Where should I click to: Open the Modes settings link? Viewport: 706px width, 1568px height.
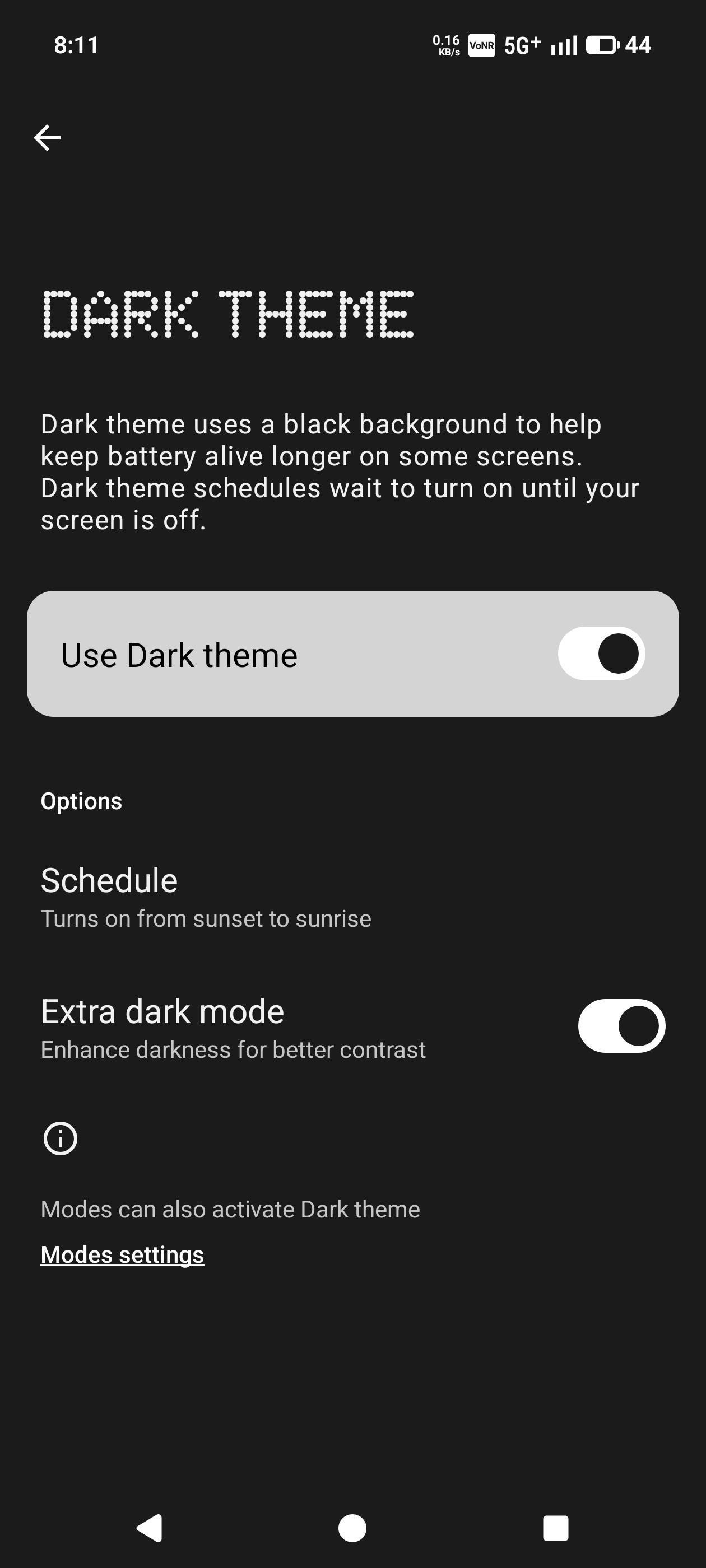pos(123,1254)
